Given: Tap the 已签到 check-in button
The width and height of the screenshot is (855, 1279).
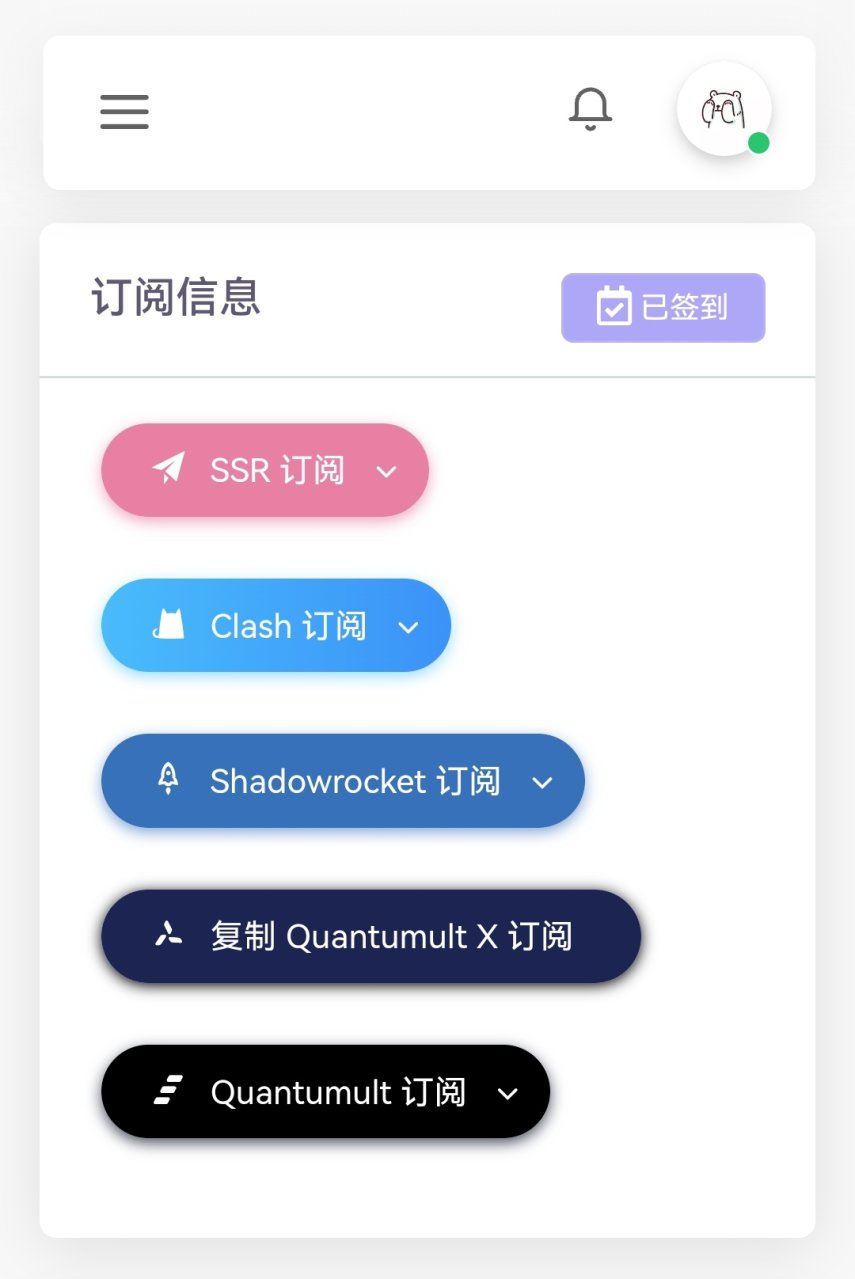Looking at the screenshot, I should coord(663,308).
